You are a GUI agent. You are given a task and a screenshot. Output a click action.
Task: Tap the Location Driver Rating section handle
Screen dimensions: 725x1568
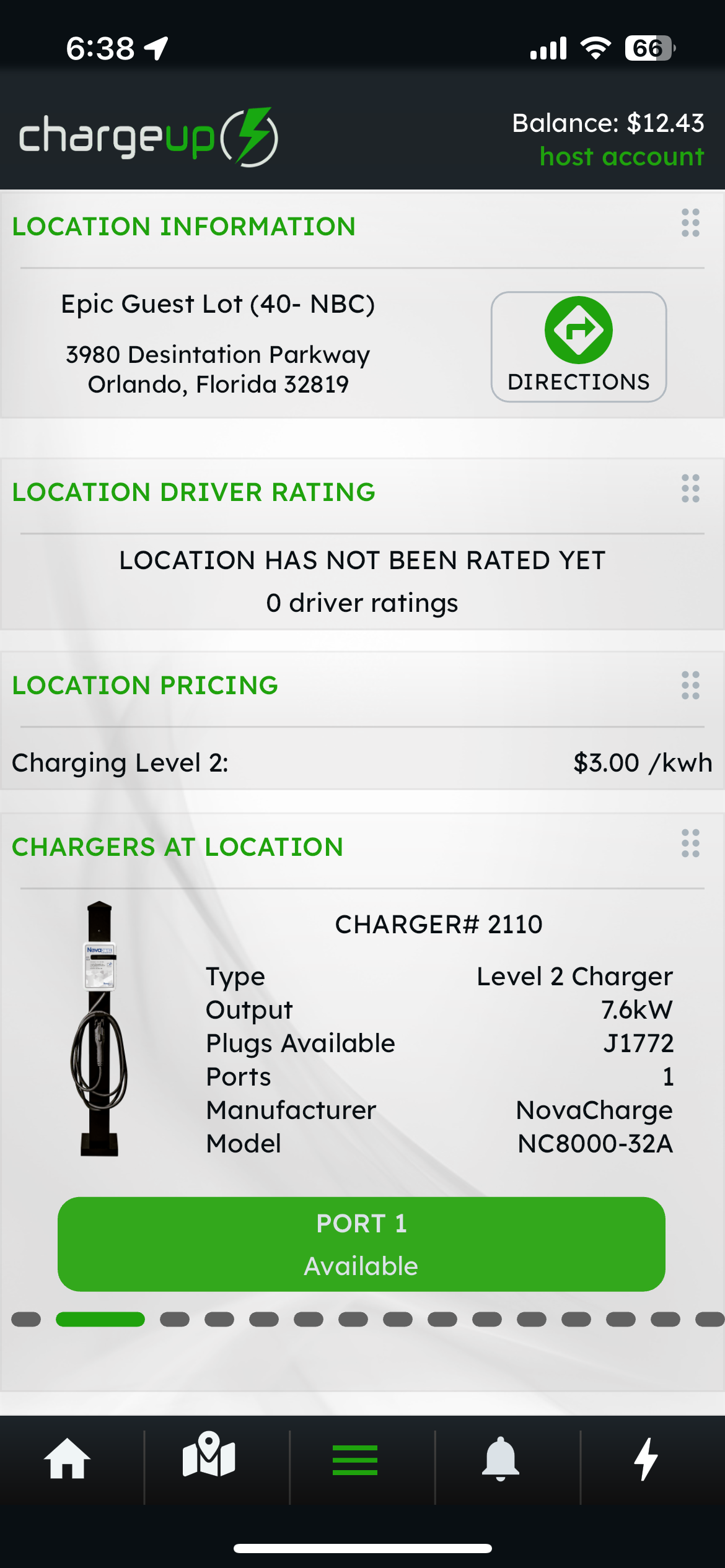690,489
